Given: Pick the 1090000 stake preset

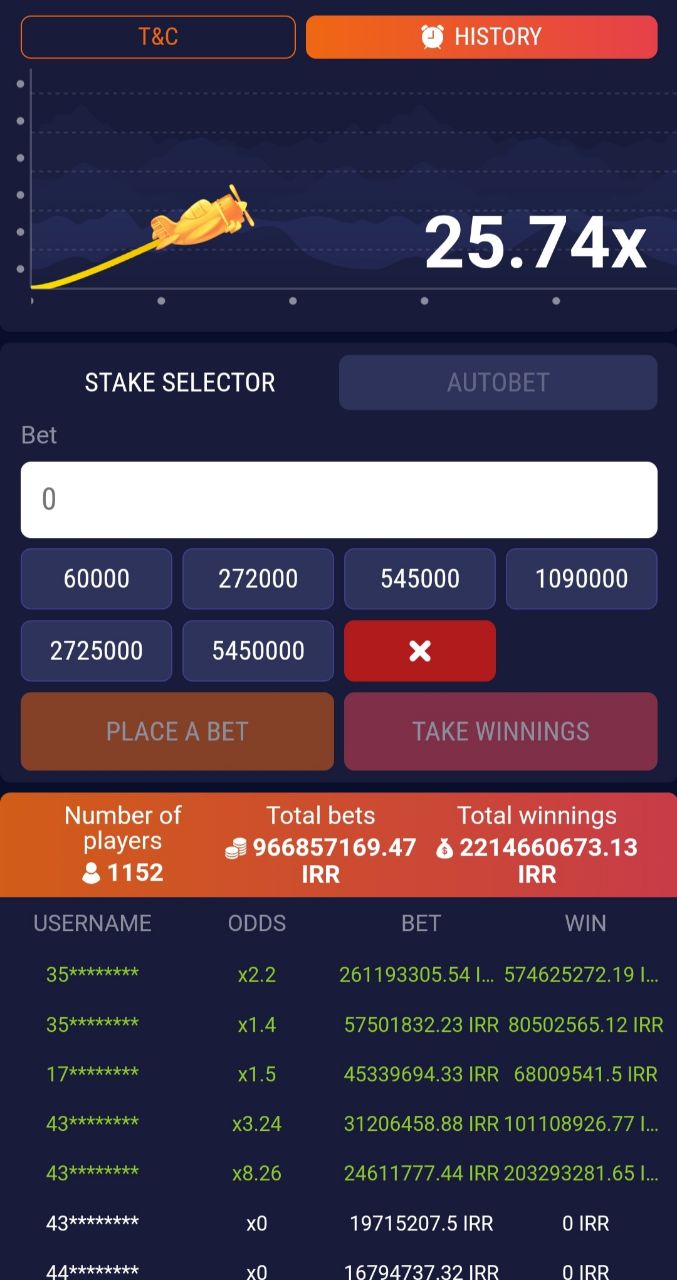Looking at the screenshot, I should [581, 579].
